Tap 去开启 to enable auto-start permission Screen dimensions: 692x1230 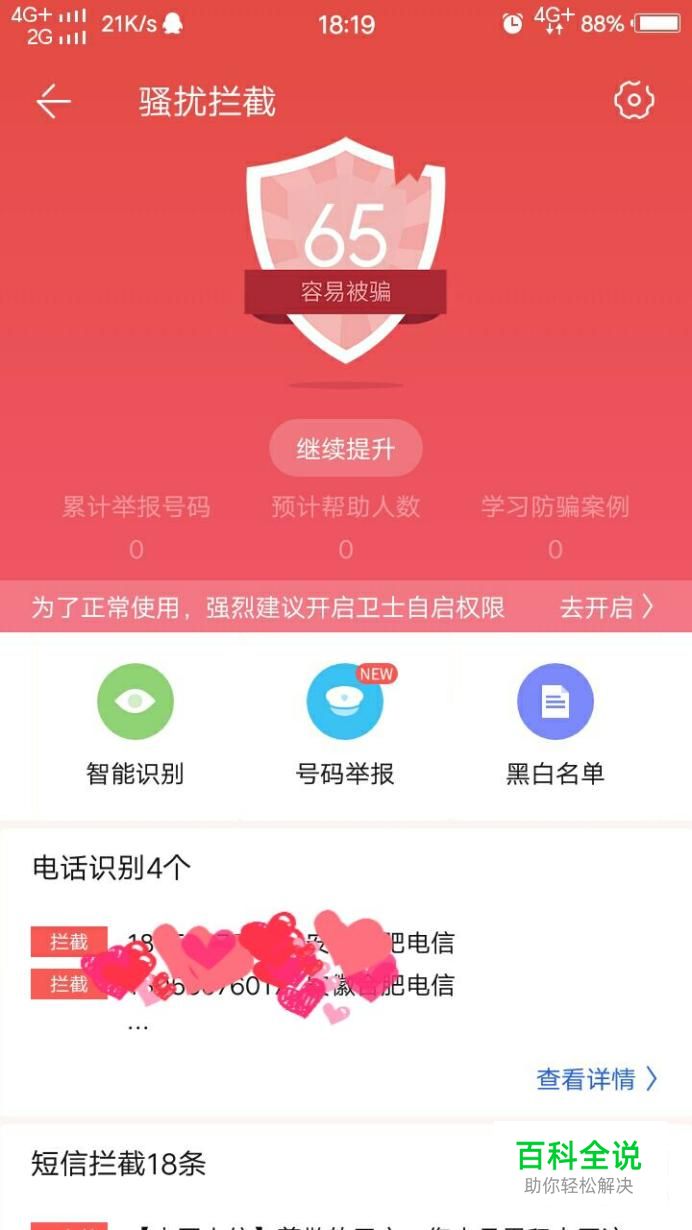tap(606, 607)
